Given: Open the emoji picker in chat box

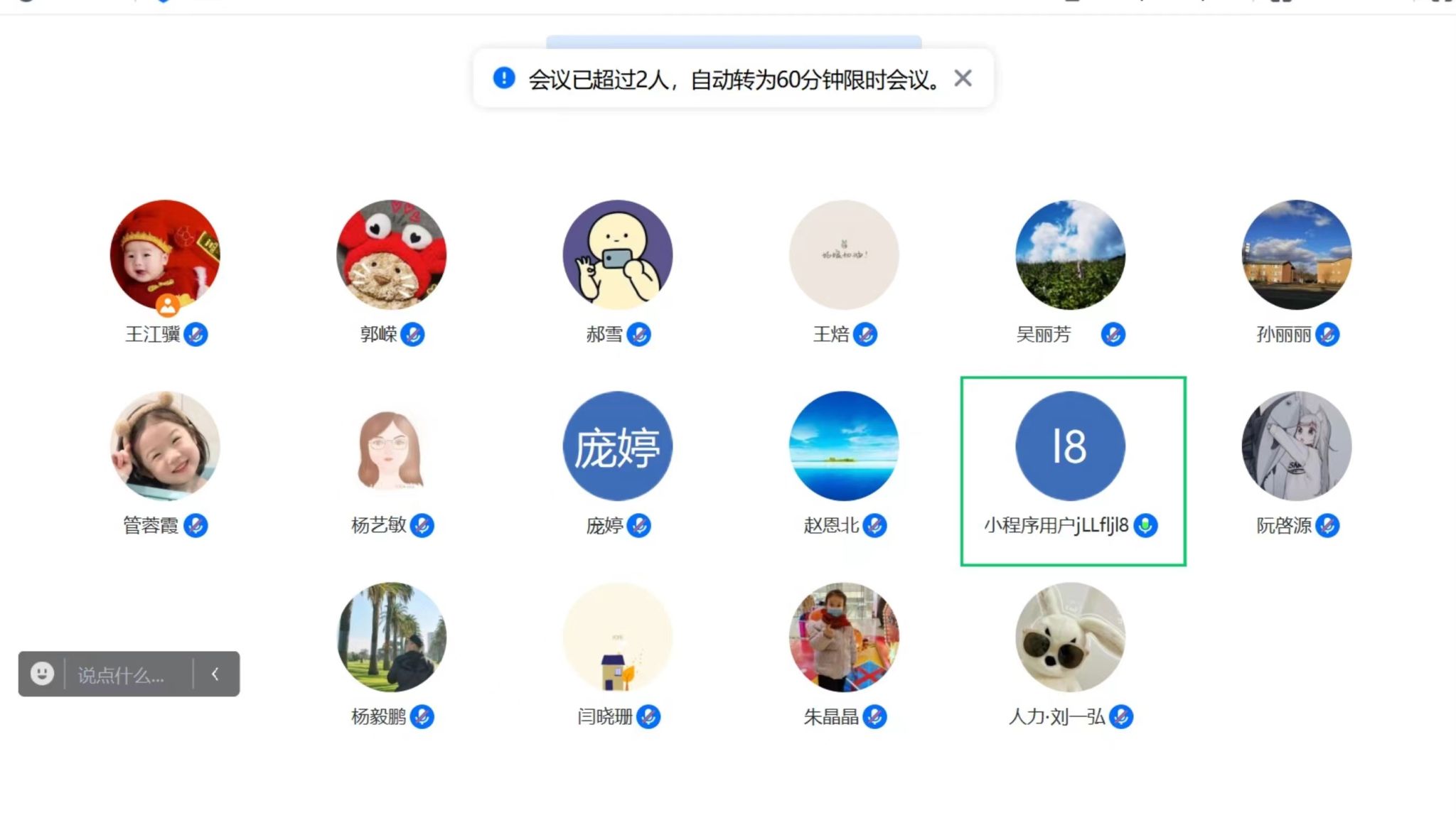Looking at the screenshot, I should coord(42,673).
